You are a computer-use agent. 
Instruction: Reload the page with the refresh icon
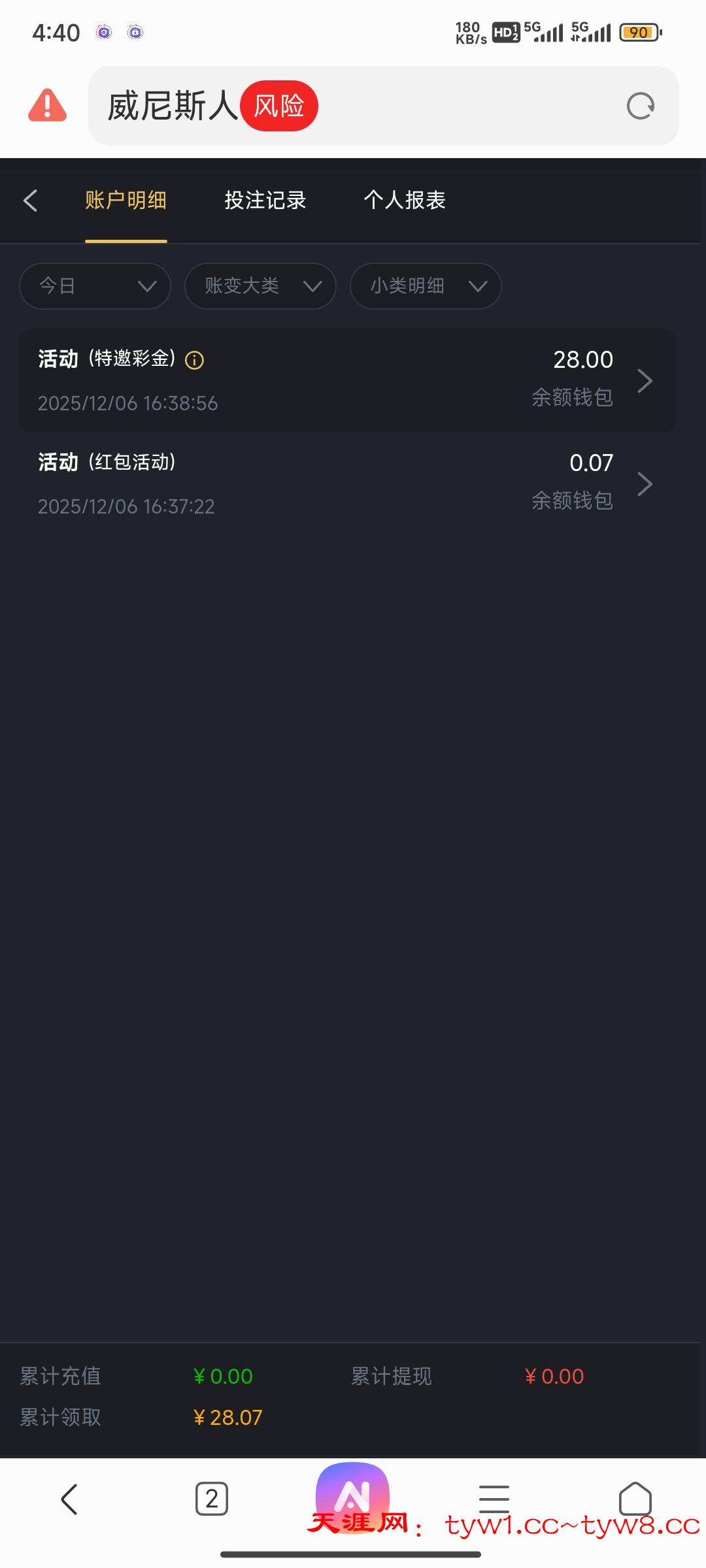coord(640,106)
